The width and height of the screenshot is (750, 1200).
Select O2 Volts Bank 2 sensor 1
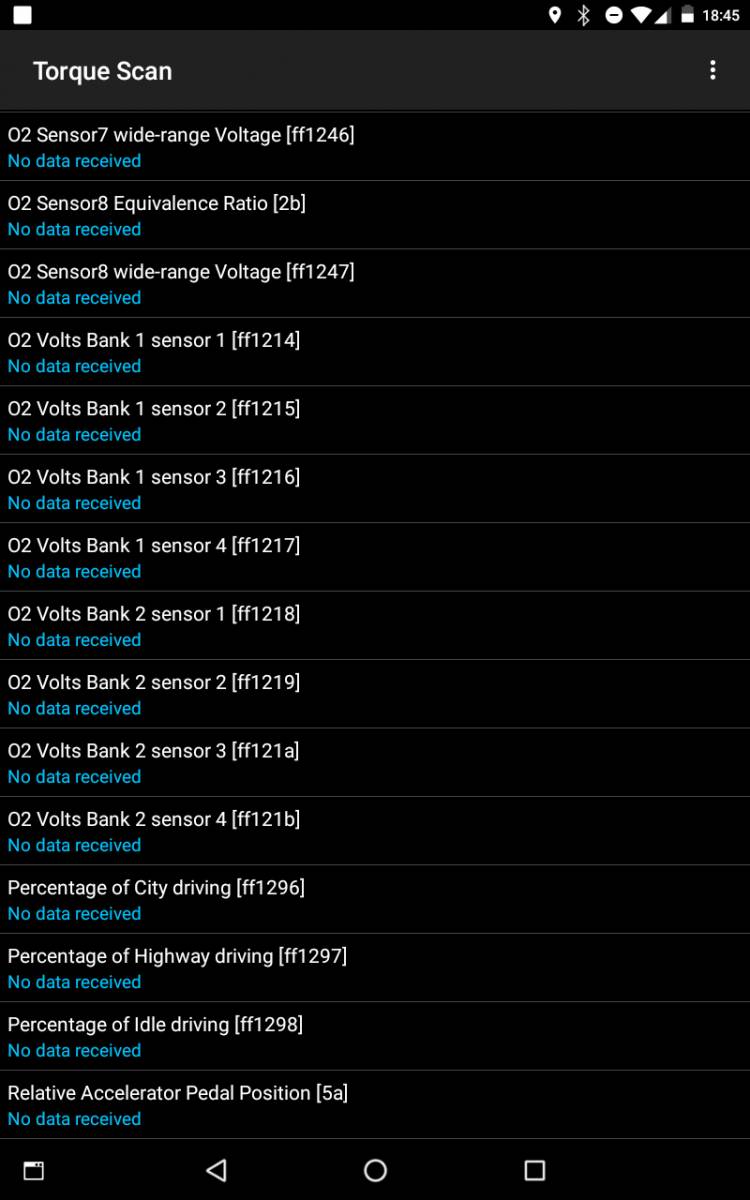(x=375, y=626)
